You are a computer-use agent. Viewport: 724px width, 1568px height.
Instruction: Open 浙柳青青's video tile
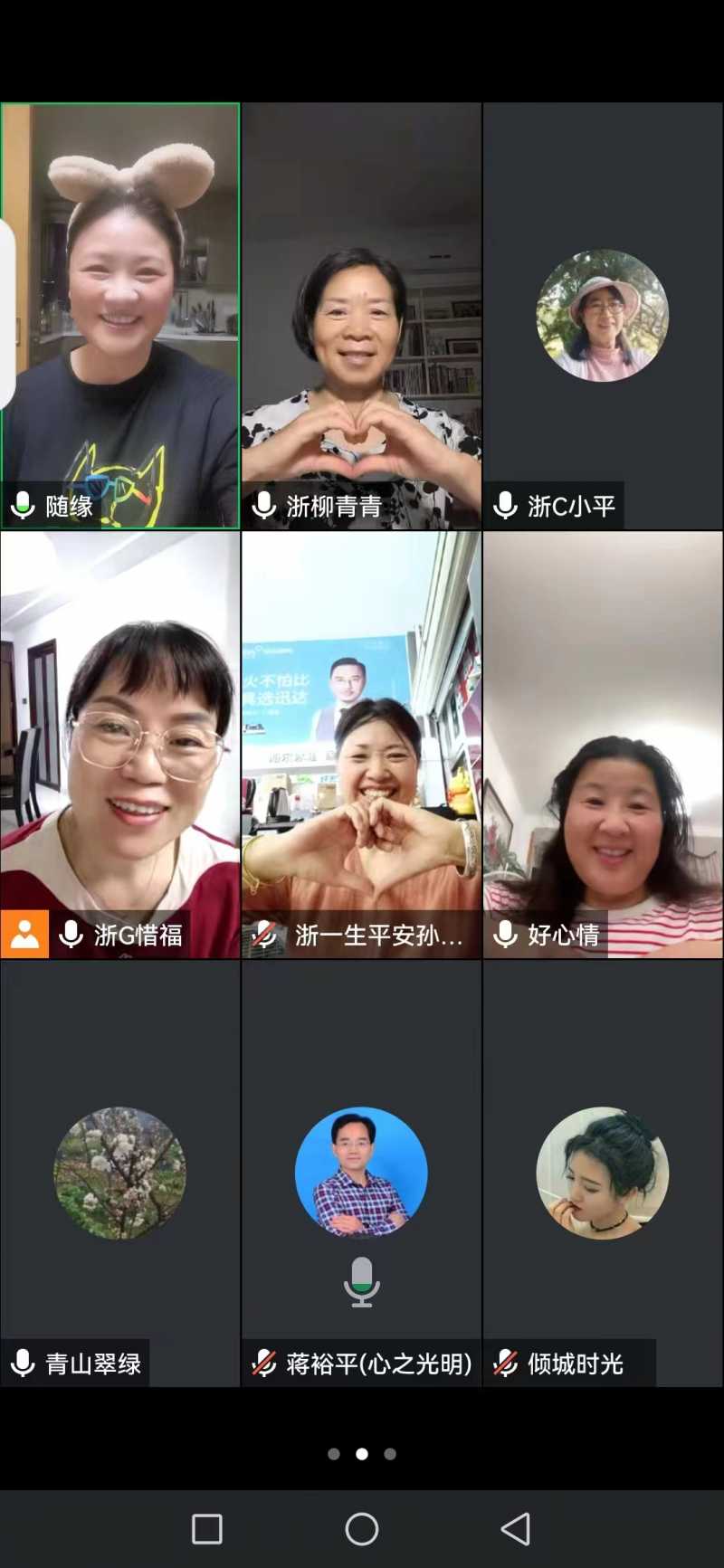361,315
